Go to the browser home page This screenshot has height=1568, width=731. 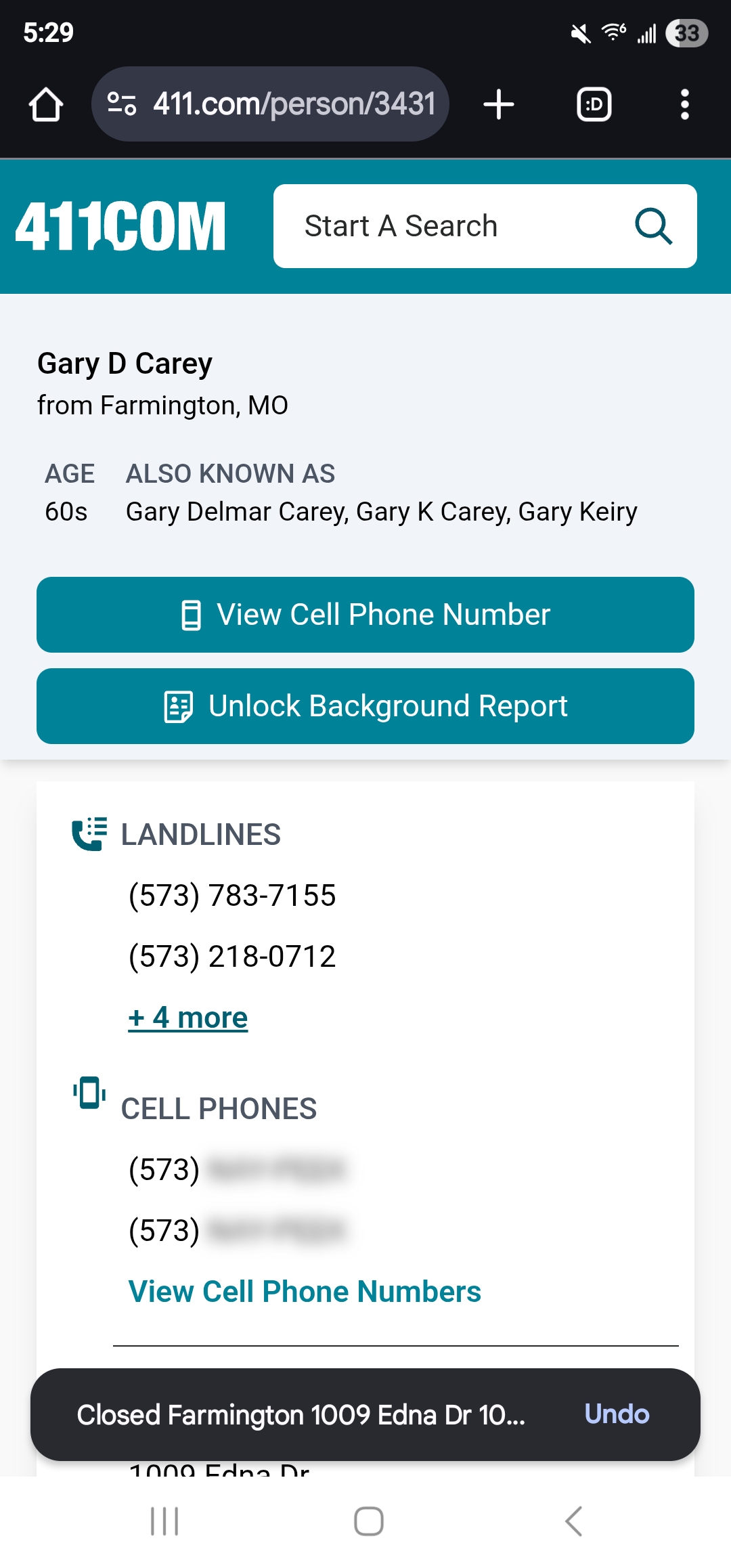coord(46,105)
